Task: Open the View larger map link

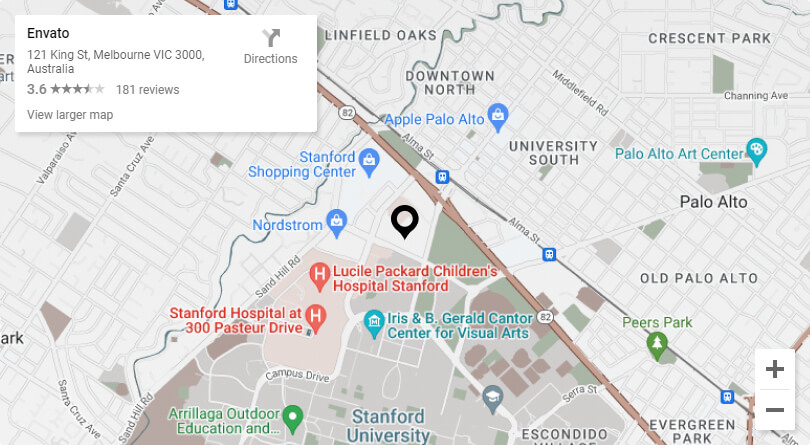Action: [x=70, y=115]
